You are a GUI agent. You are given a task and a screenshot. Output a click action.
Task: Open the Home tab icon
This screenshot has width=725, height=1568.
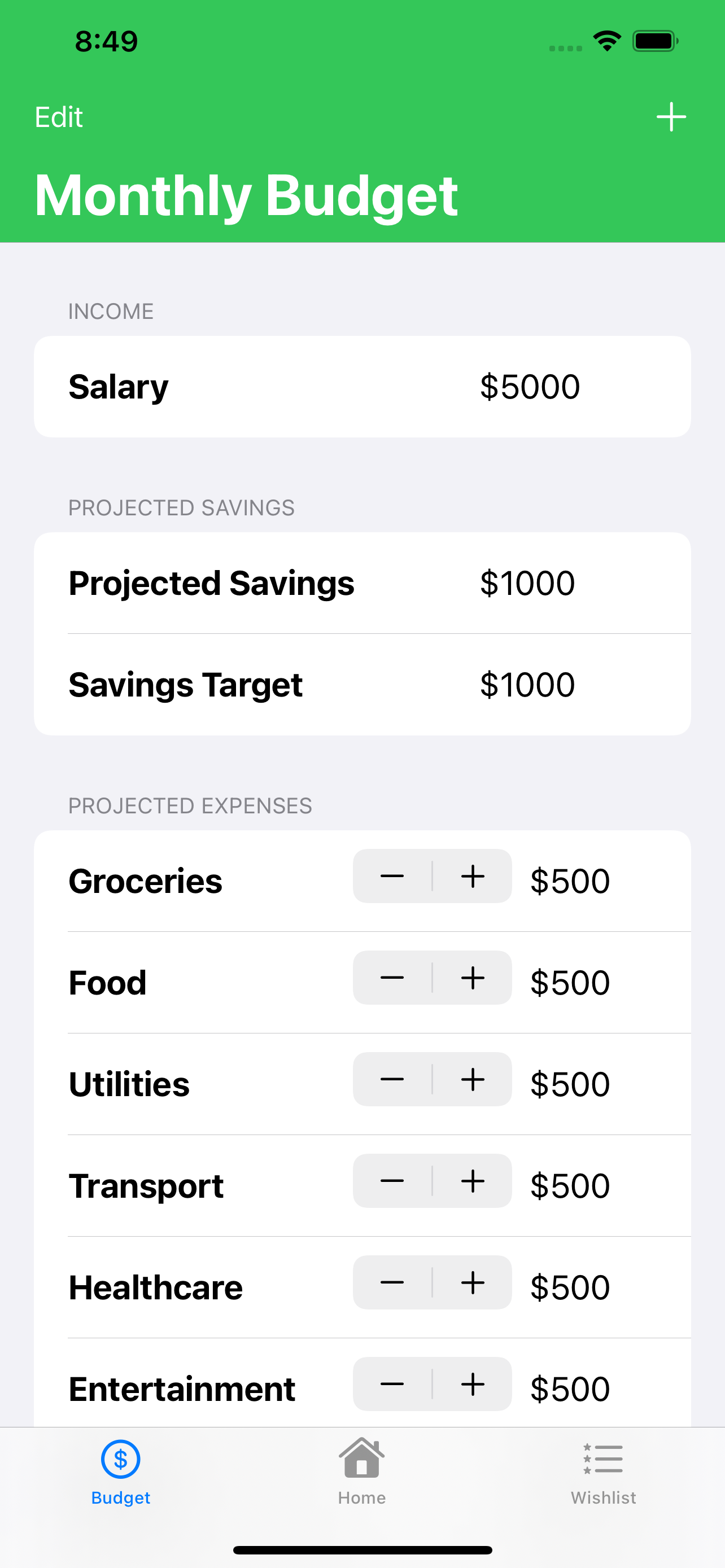coord(362,1456)
